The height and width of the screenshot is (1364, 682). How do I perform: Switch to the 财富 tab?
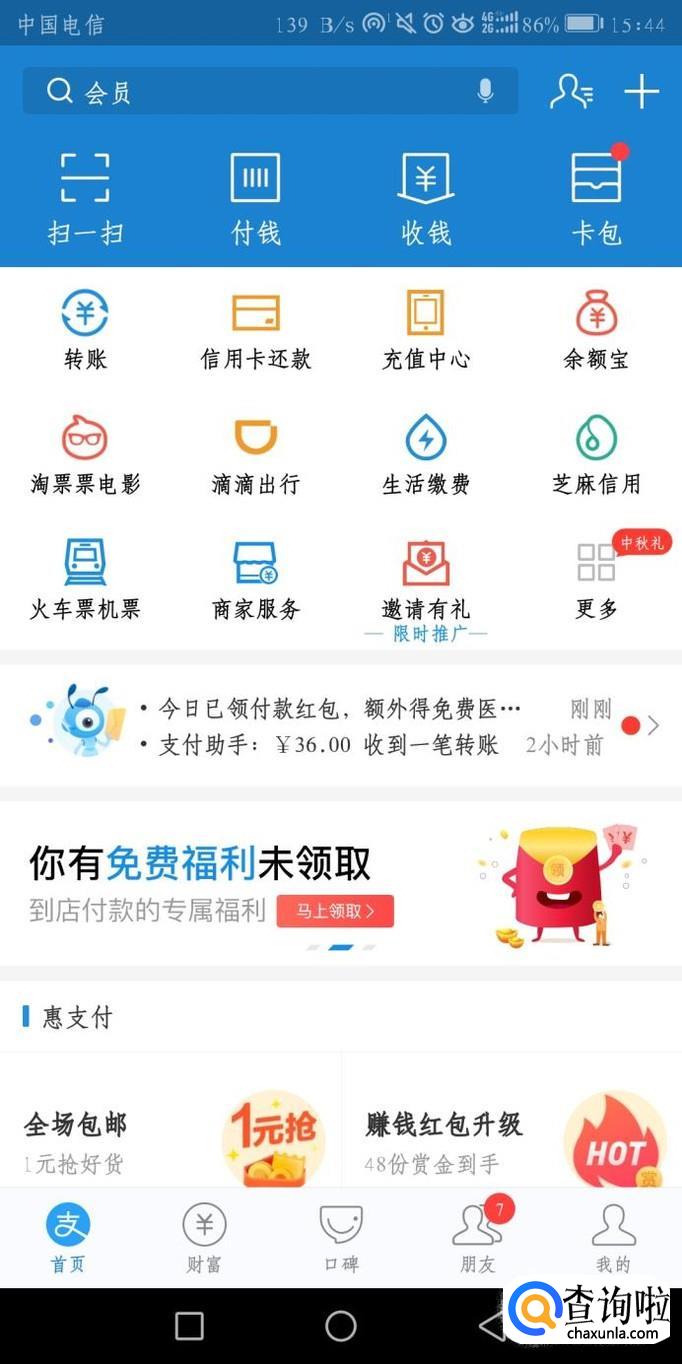[x=204, y=1238]
